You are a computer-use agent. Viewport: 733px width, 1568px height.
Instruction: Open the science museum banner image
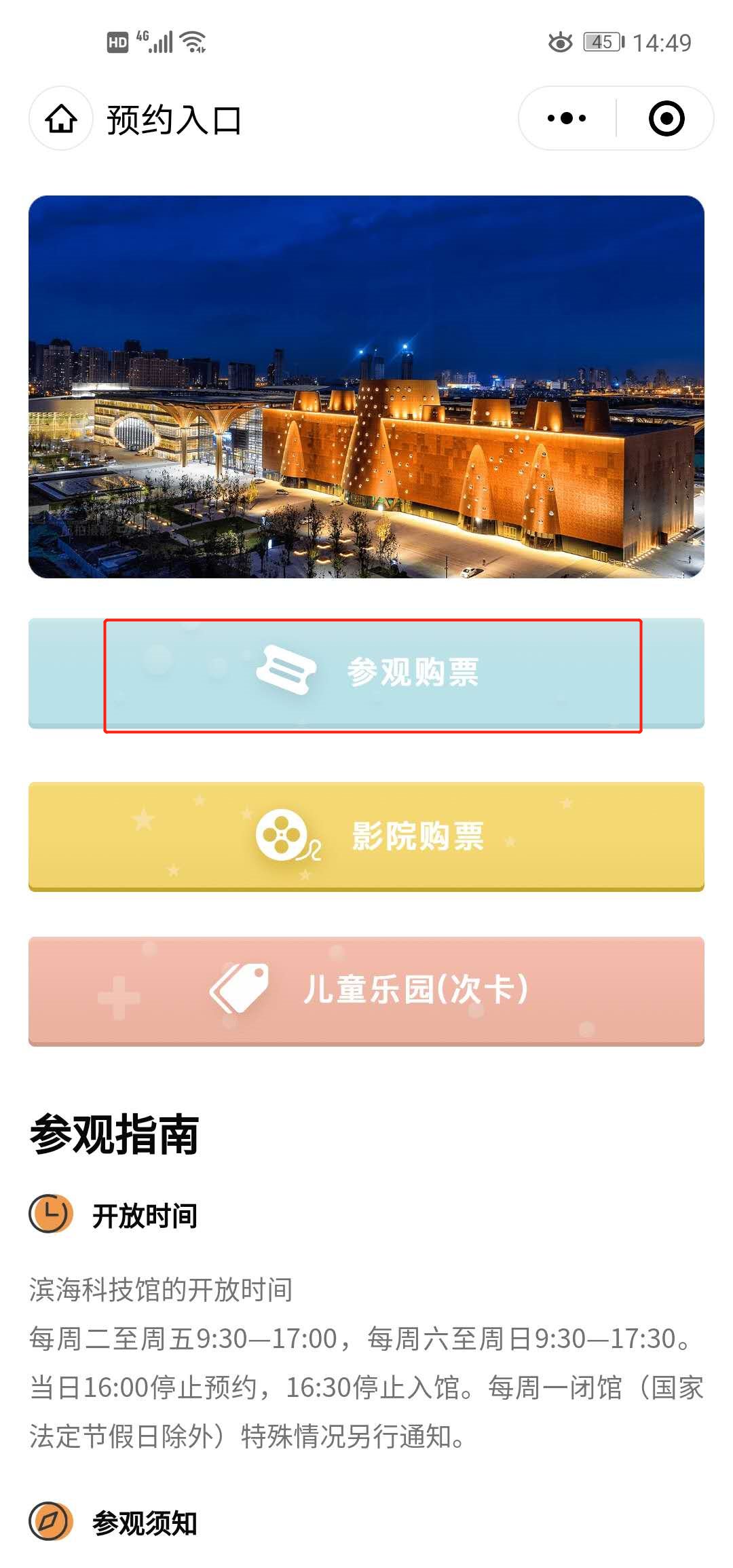point(366,387)
